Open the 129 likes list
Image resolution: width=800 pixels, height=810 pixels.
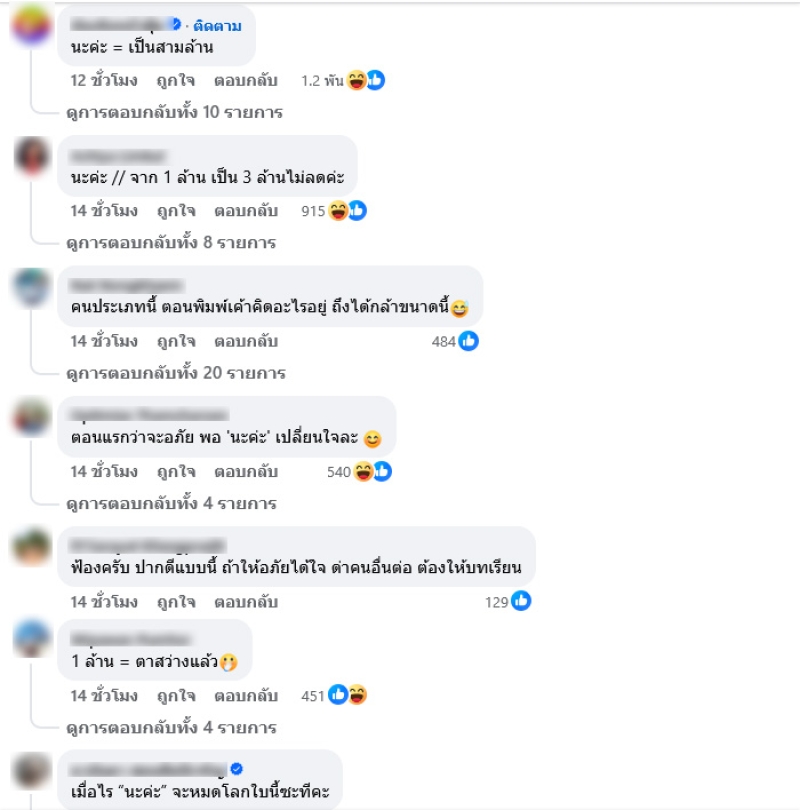point(507,602)
